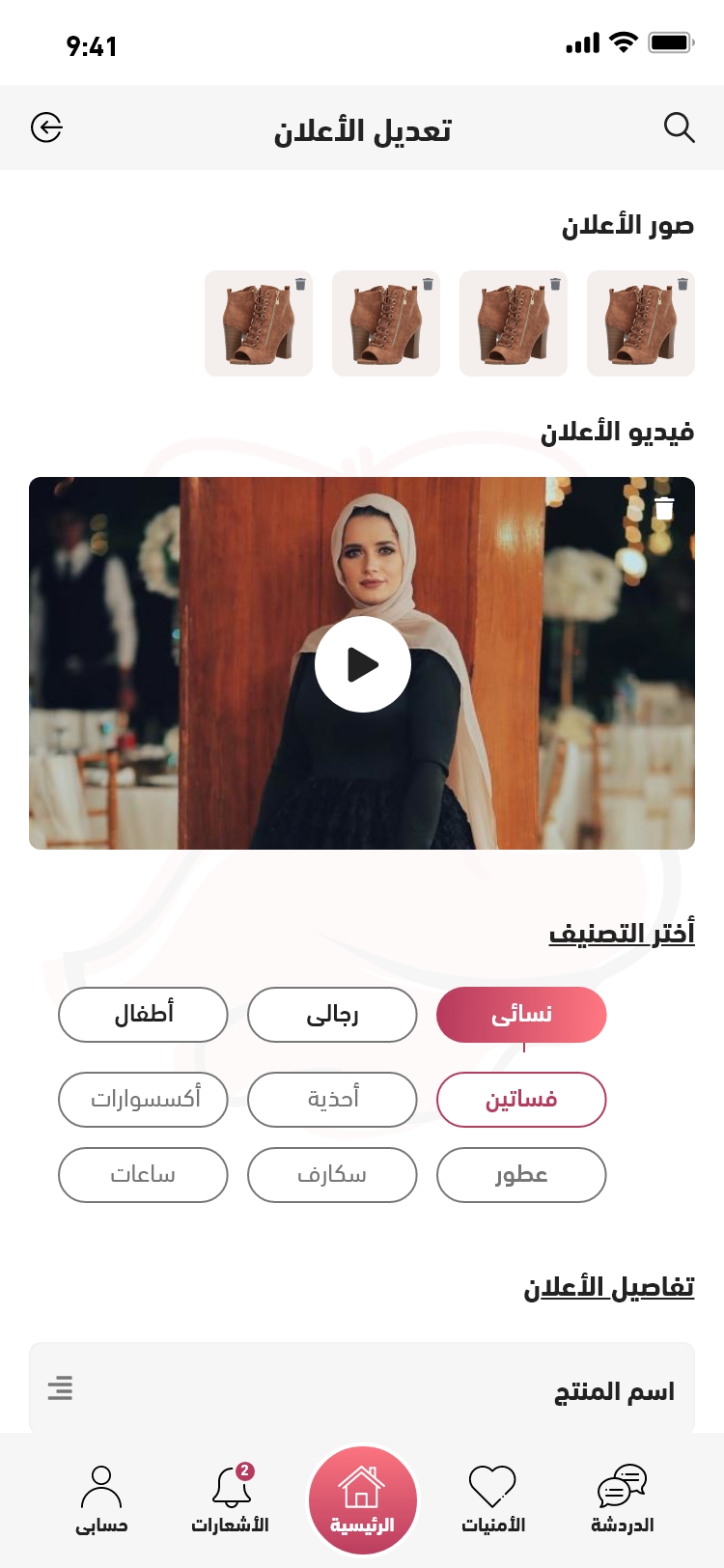Select the رجالى category chip

[x=332, y=1014]
